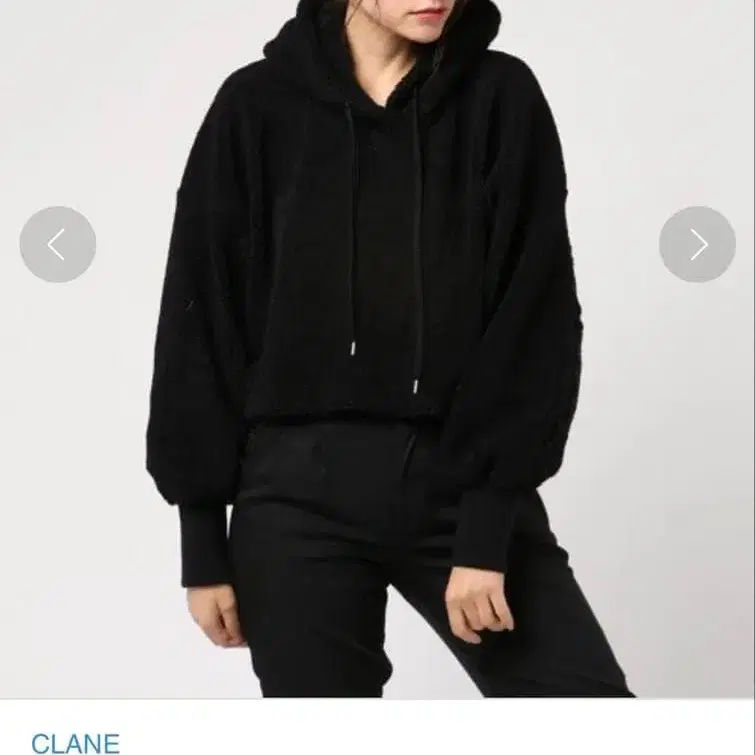Show the previous product photo
The width and height of the screenshot is (755, 755).
(58, 244)
